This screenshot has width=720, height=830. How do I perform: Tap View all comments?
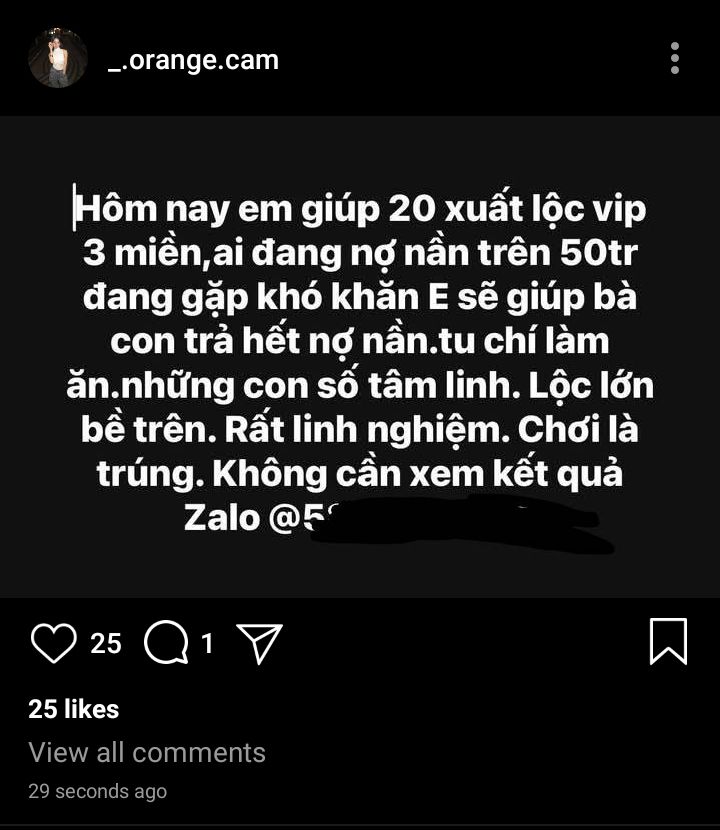[147, 752]
